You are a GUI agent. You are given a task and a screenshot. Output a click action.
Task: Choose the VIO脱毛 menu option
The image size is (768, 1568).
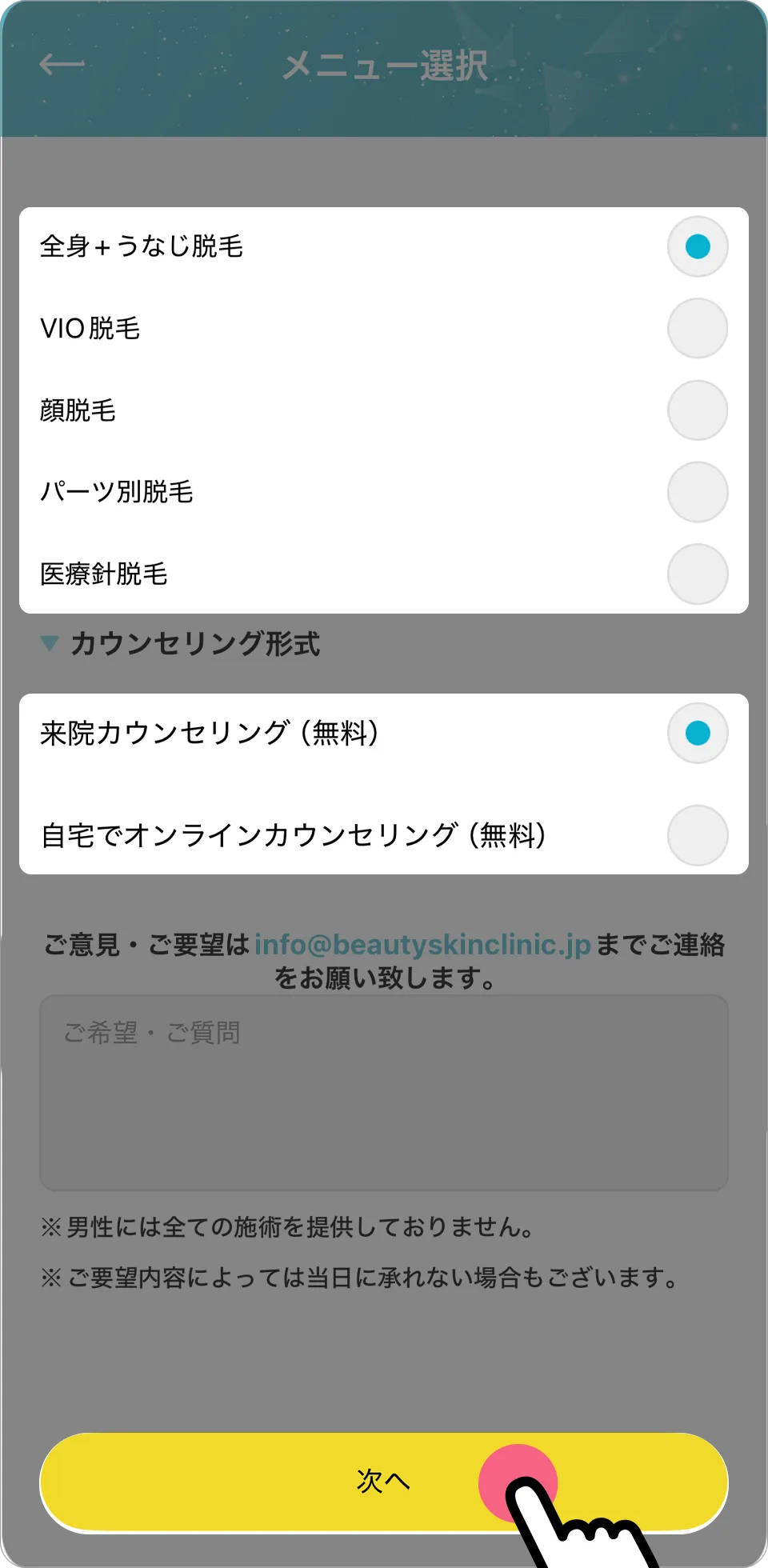698,328
